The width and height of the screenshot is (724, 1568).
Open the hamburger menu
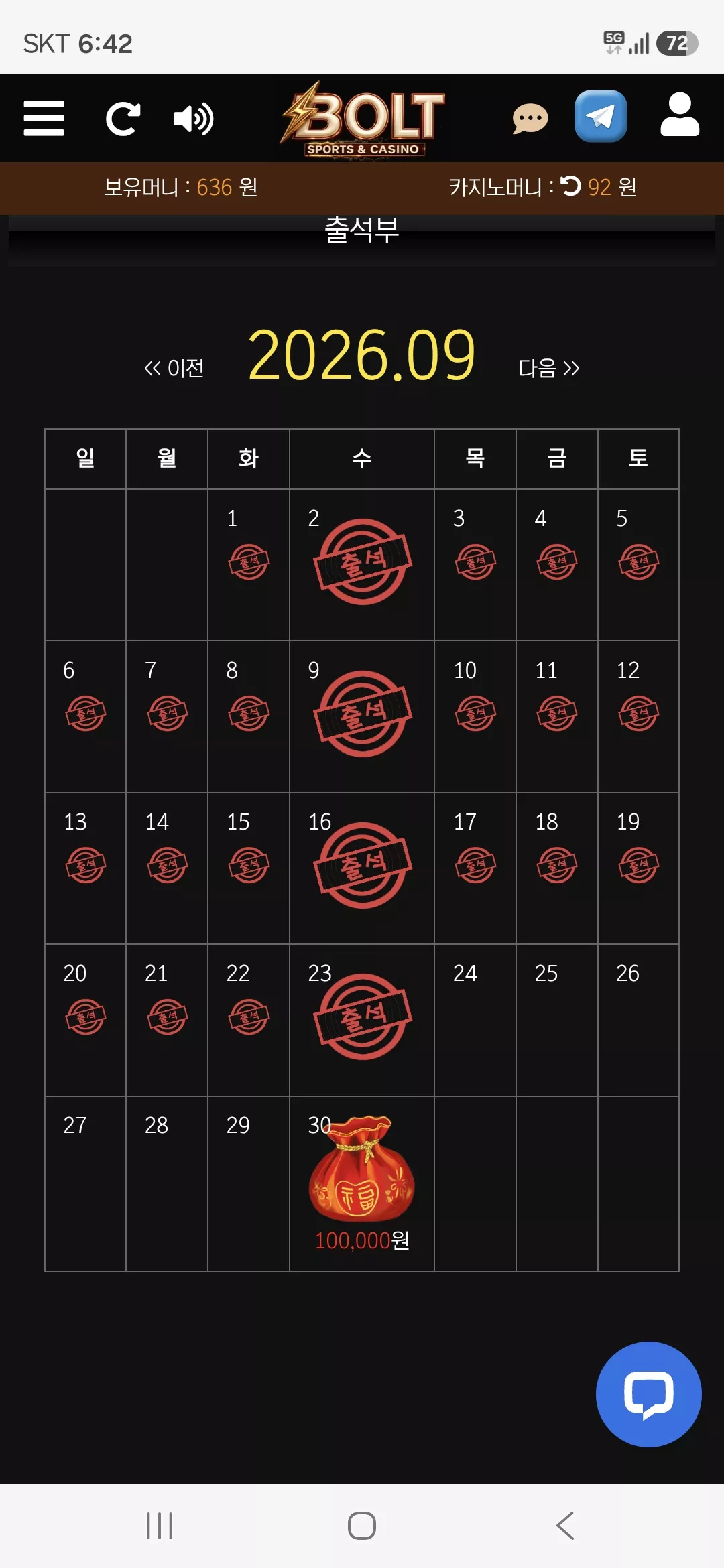coord(44,118)
